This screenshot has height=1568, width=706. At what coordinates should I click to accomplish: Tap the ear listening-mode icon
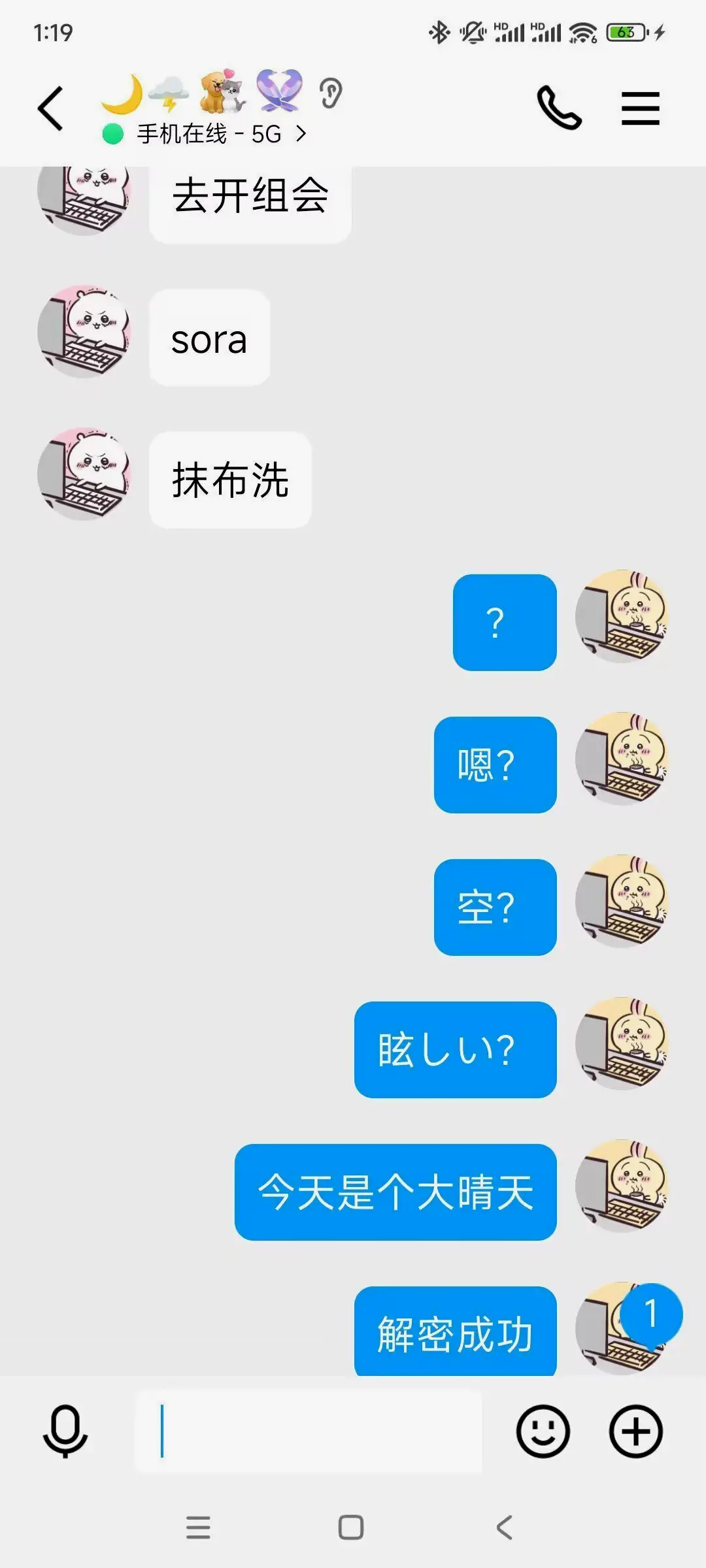pyautogui.click(x=330, y=93)
